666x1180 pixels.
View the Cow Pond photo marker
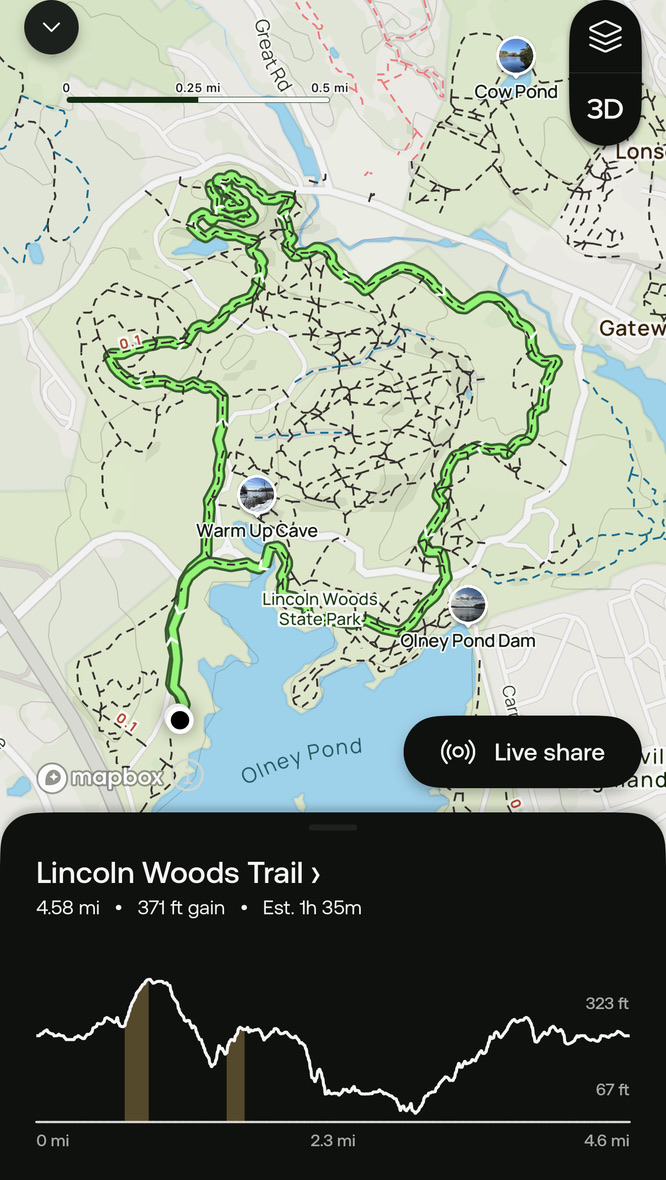(515, 58)
